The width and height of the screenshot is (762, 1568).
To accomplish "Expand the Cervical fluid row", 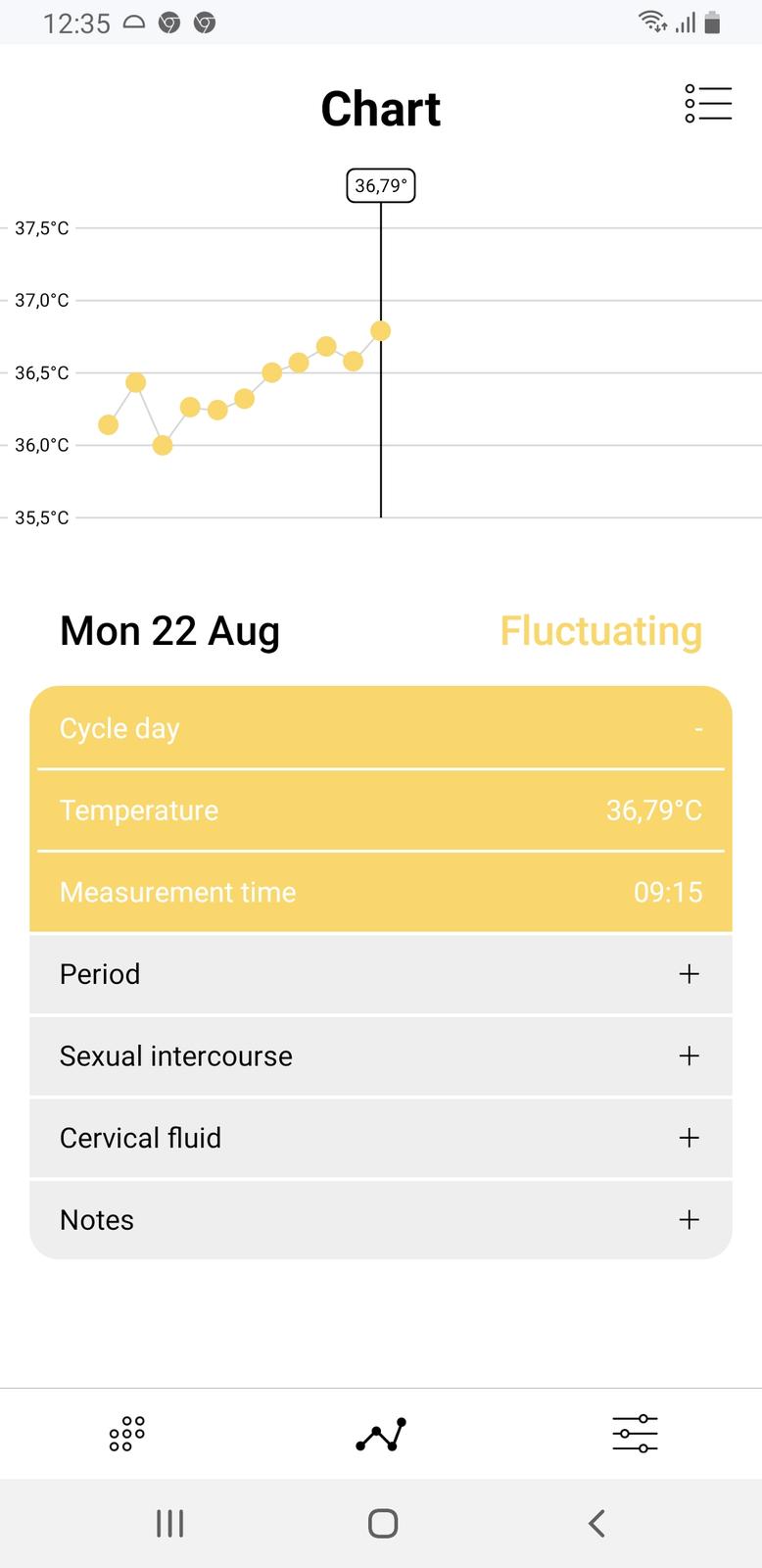I will (689, 1138).
